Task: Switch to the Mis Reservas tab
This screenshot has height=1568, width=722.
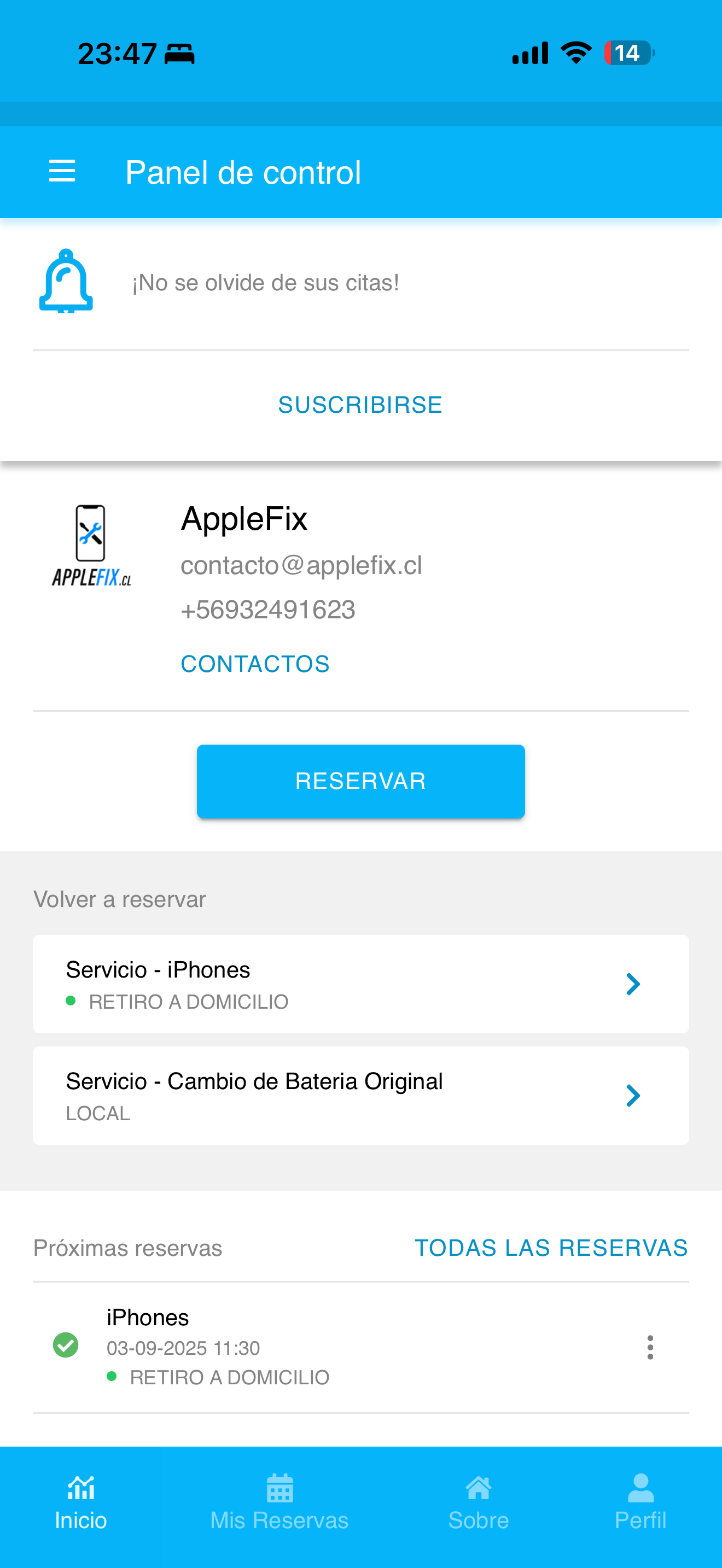Action: click(280, 1502)
